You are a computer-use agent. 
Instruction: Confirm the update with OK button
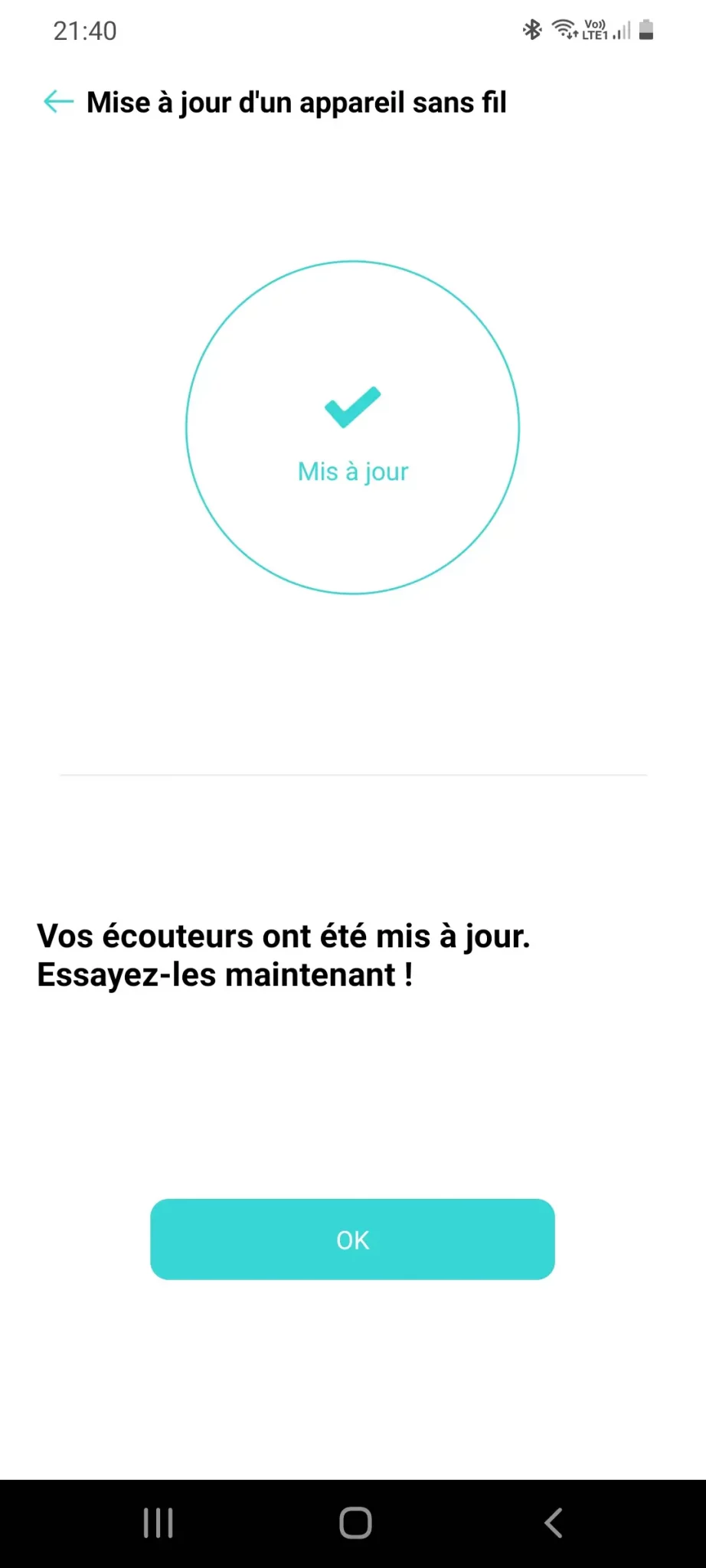click(352, 1240)
